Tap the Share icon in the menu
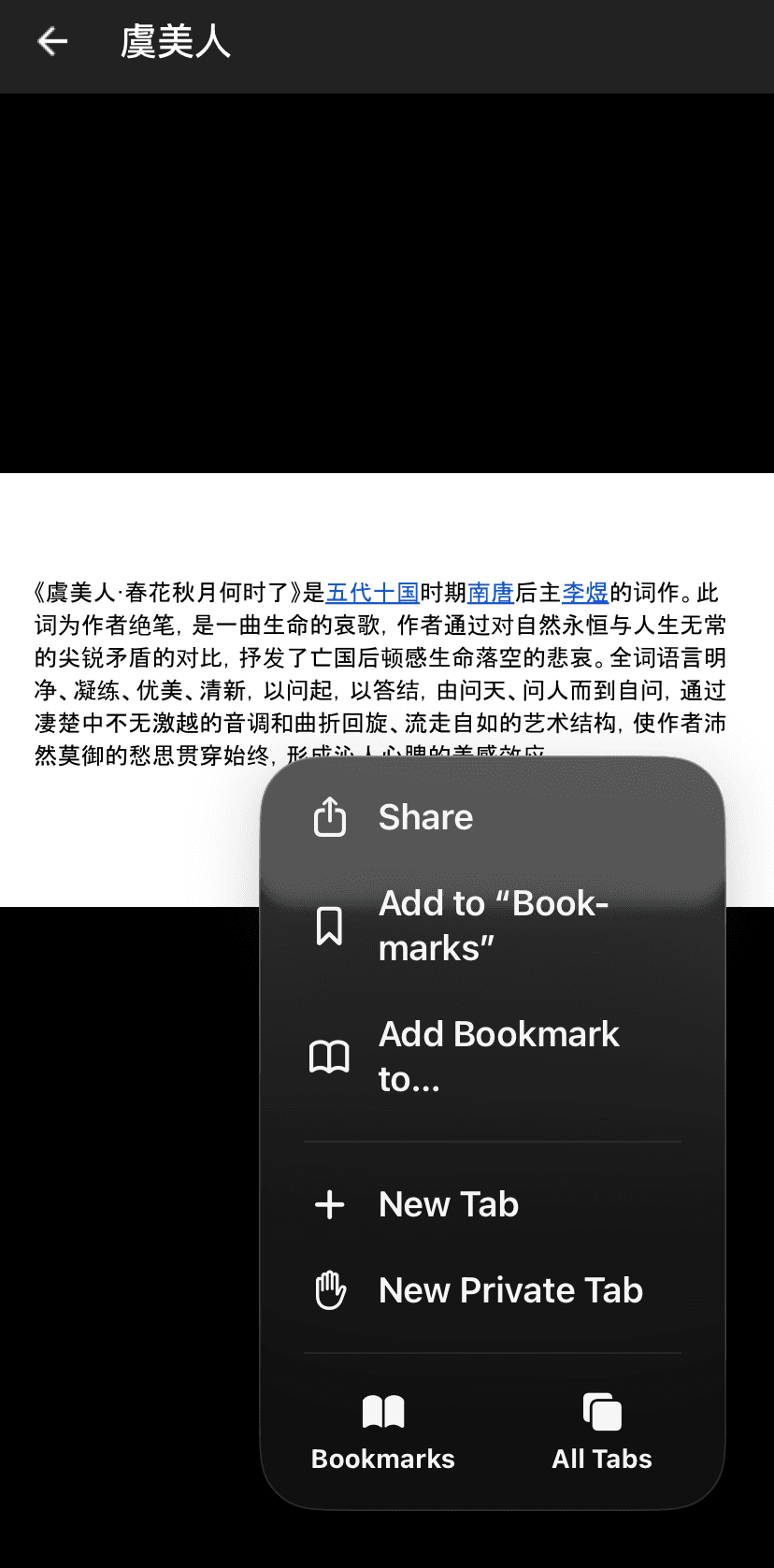This screenshot has width=774, height=1568. tap(329, 815)
